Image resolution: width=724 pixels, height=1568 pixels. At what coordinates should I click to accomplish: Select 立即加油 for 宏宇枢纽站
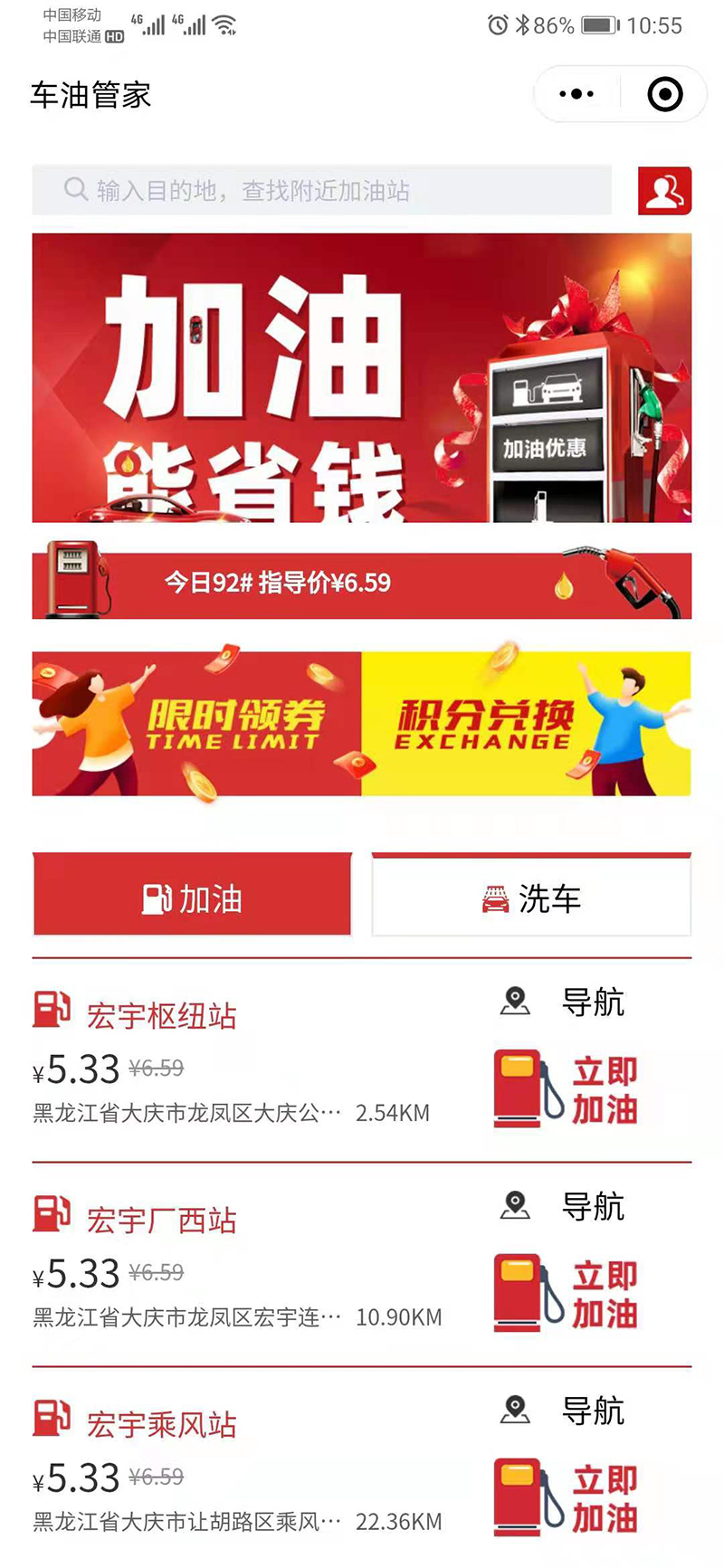click(566, 1089)
